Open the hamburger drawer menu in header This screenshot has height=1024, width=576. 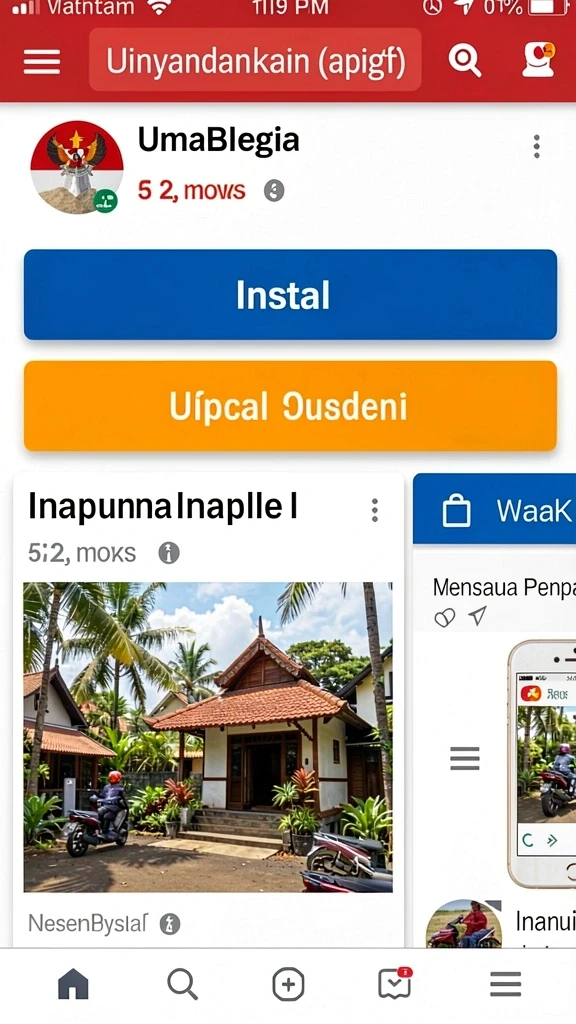[42, 63]
